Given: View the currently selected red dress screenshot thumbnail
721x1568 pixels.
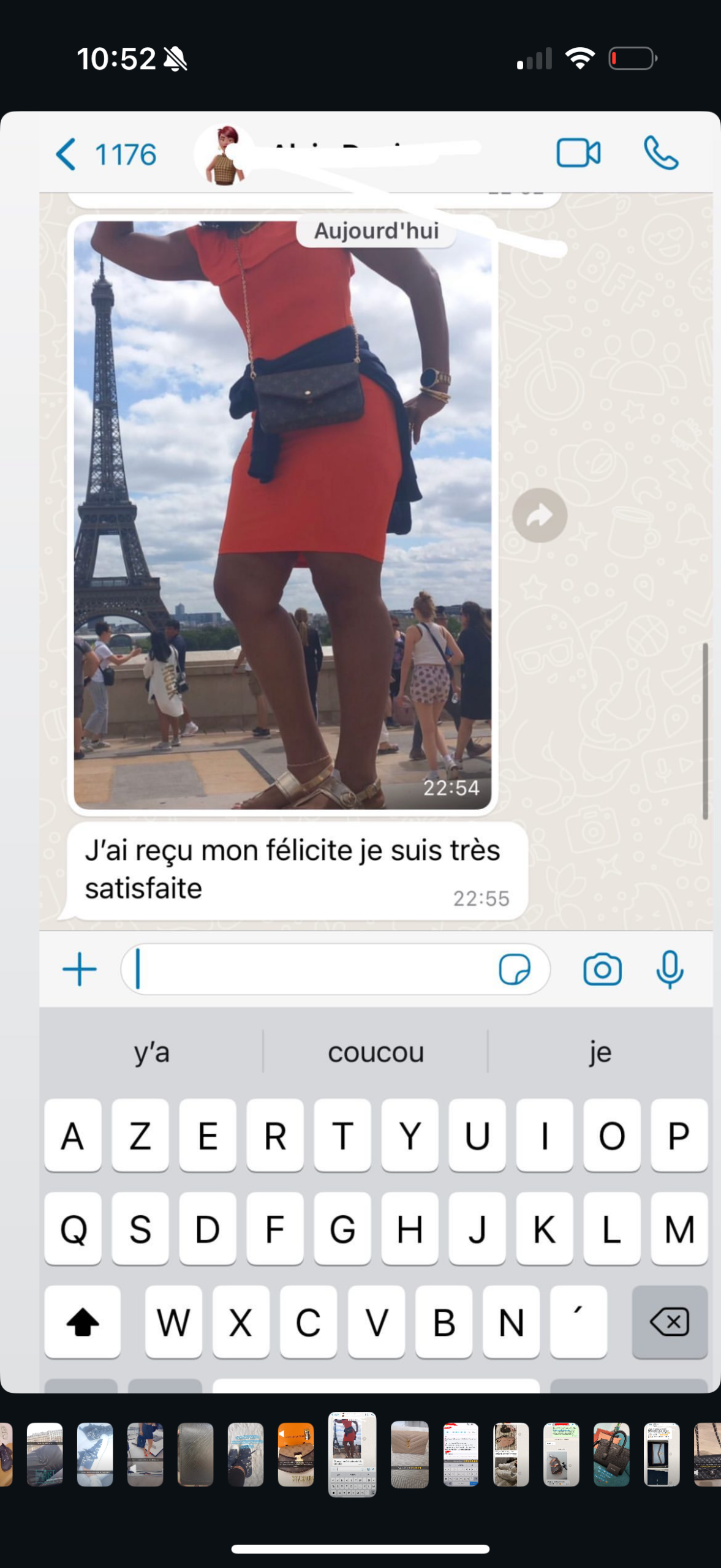Looking at the screenshot, I should [x=352, y=1453].
